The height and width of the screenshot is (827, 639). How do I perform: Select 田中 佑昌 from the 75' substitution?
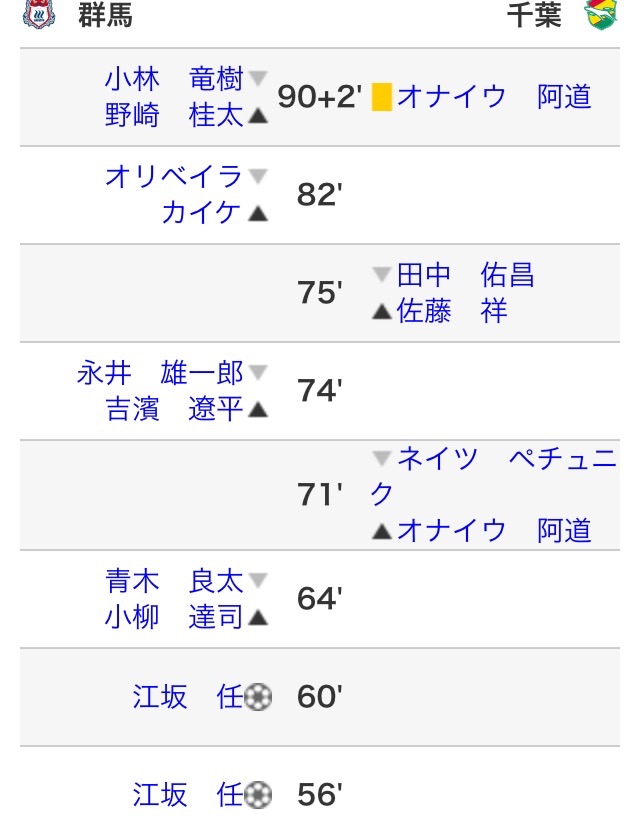click(465, 275)
